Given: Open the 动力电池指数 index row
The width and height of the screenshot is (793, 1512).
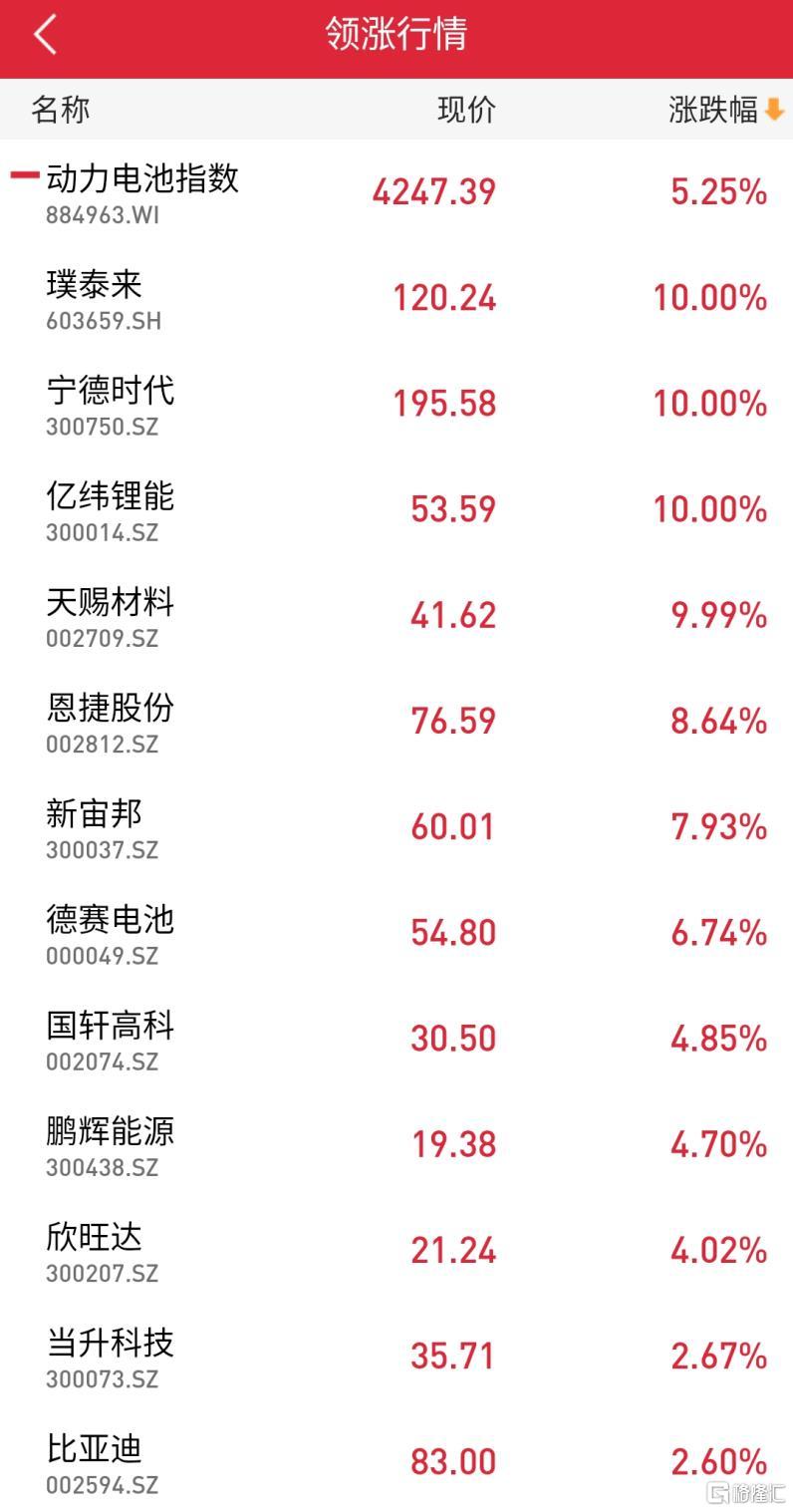Looking at the screenshot, I should (x=396, y=192).
